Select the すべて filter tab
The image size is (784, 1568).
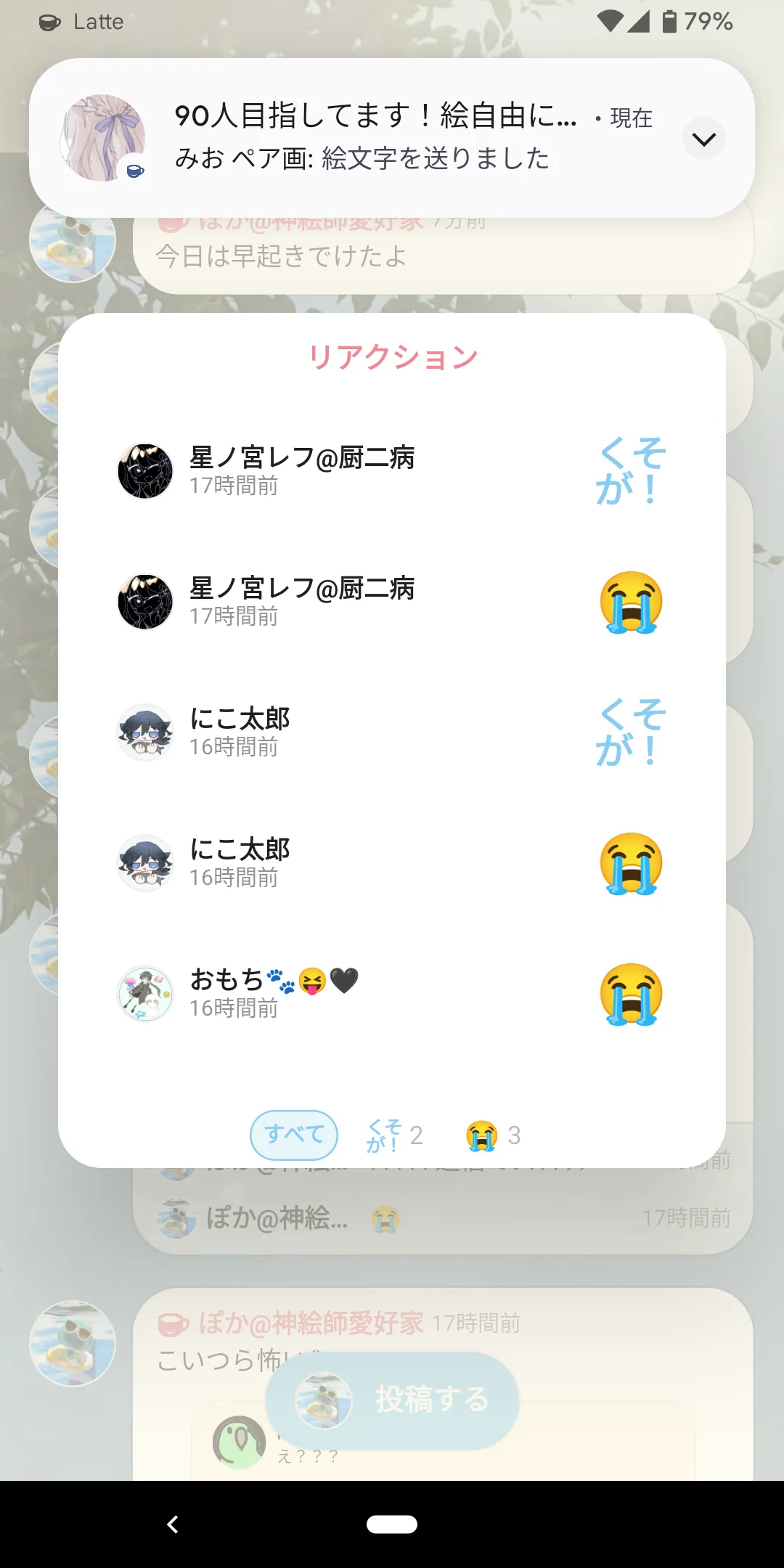pyautogui.click(x=294, y=1135)
